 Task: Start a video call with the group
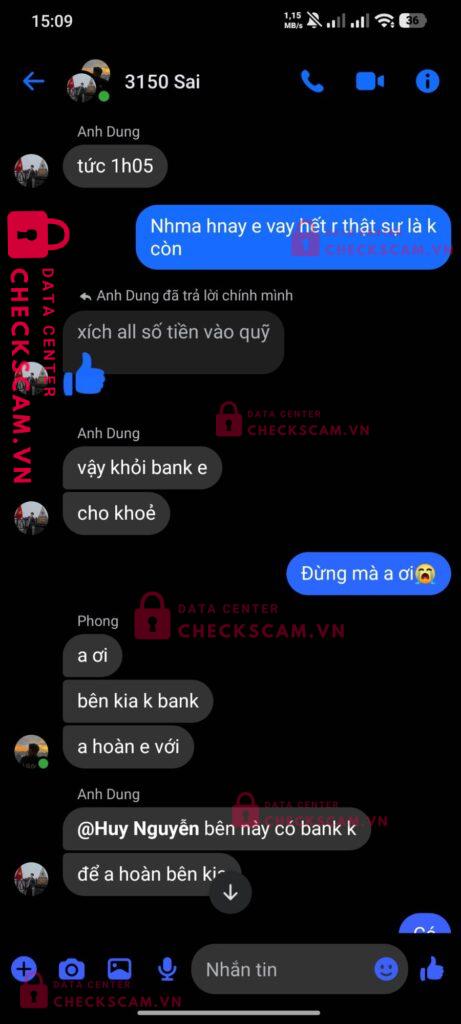click(370, 82)
